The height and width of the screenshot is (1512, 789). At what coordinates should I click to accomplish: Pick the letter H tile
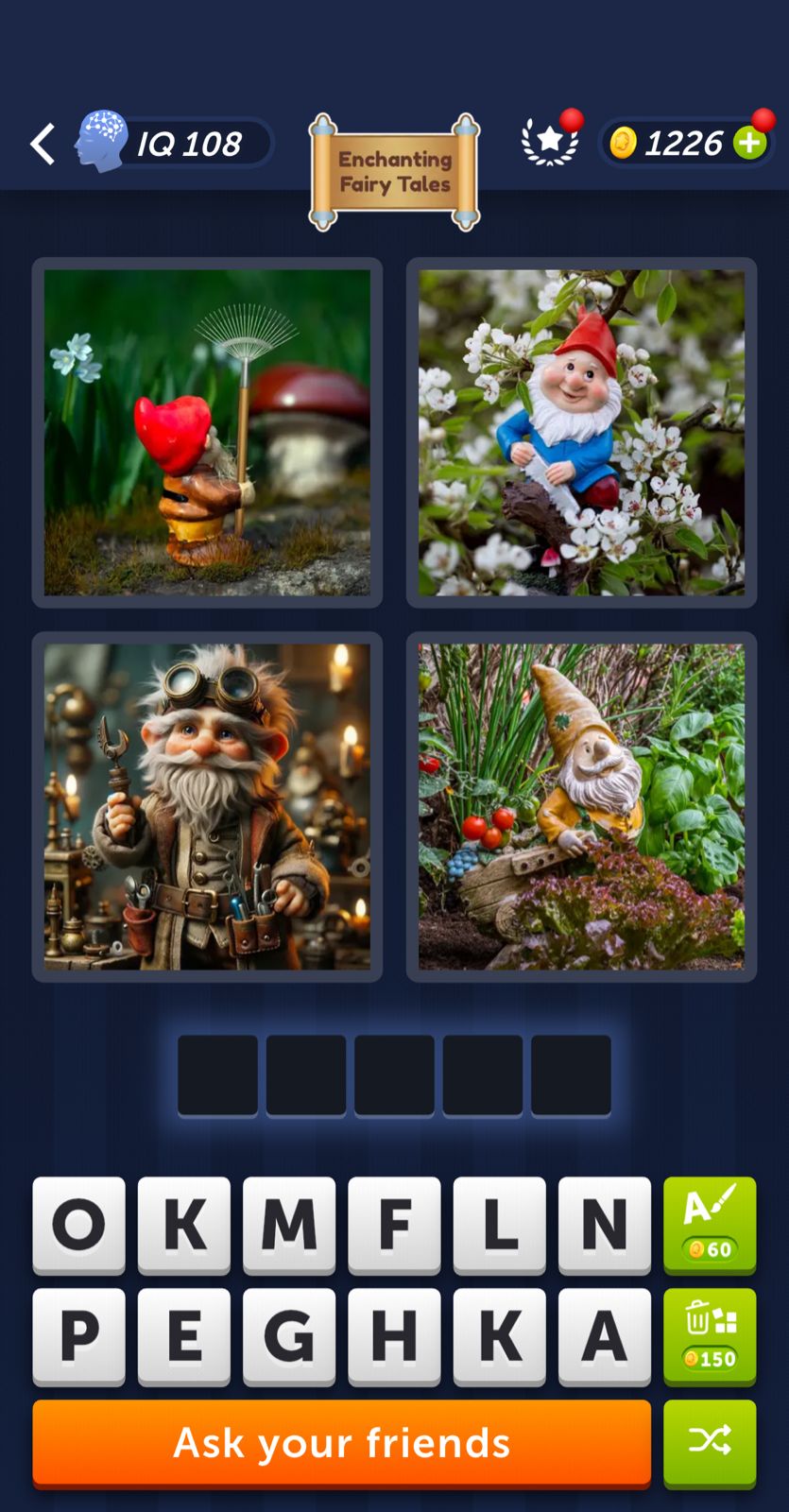coord(394,1335)
